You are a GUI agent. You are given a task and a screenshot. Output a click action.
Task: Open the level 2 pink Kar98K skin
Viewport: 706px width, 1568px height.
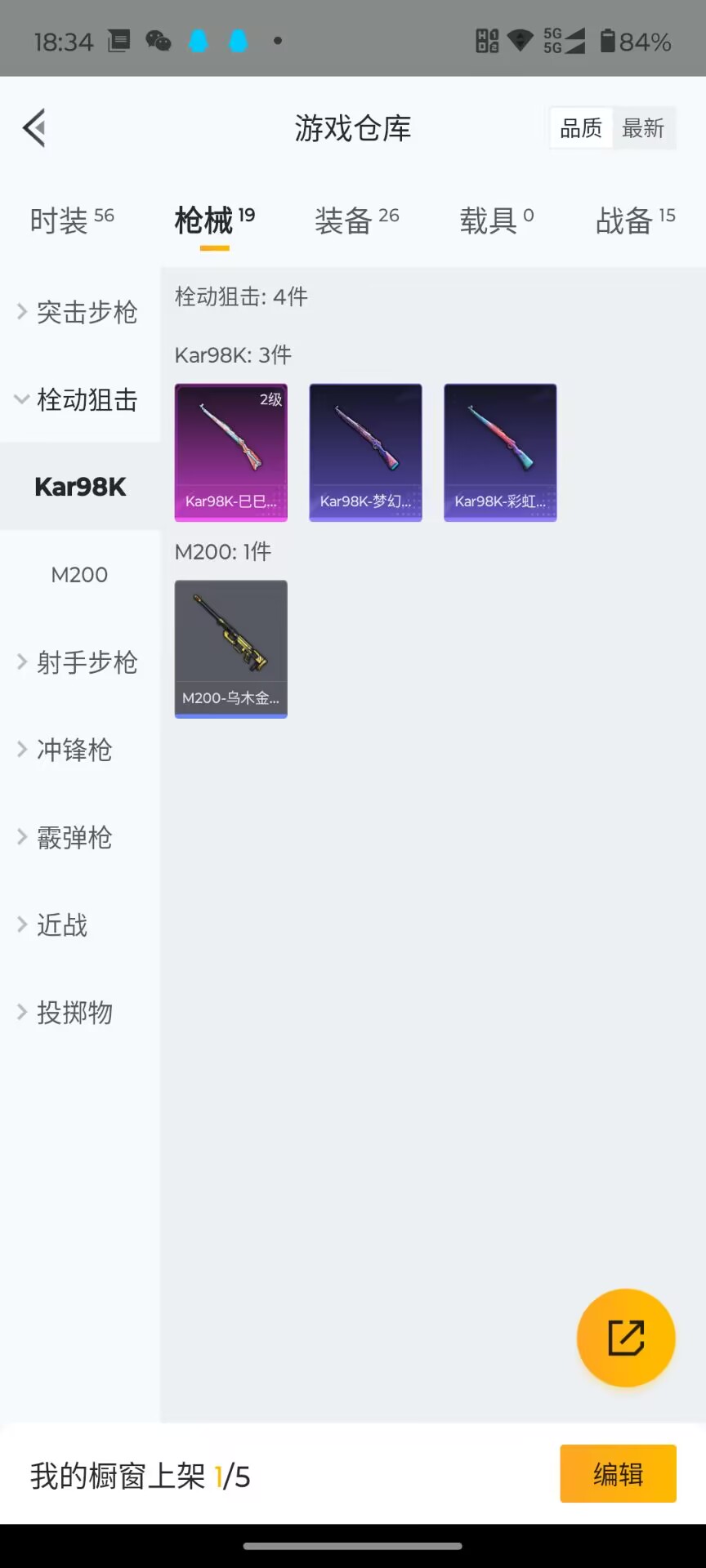tap(231, 452)
